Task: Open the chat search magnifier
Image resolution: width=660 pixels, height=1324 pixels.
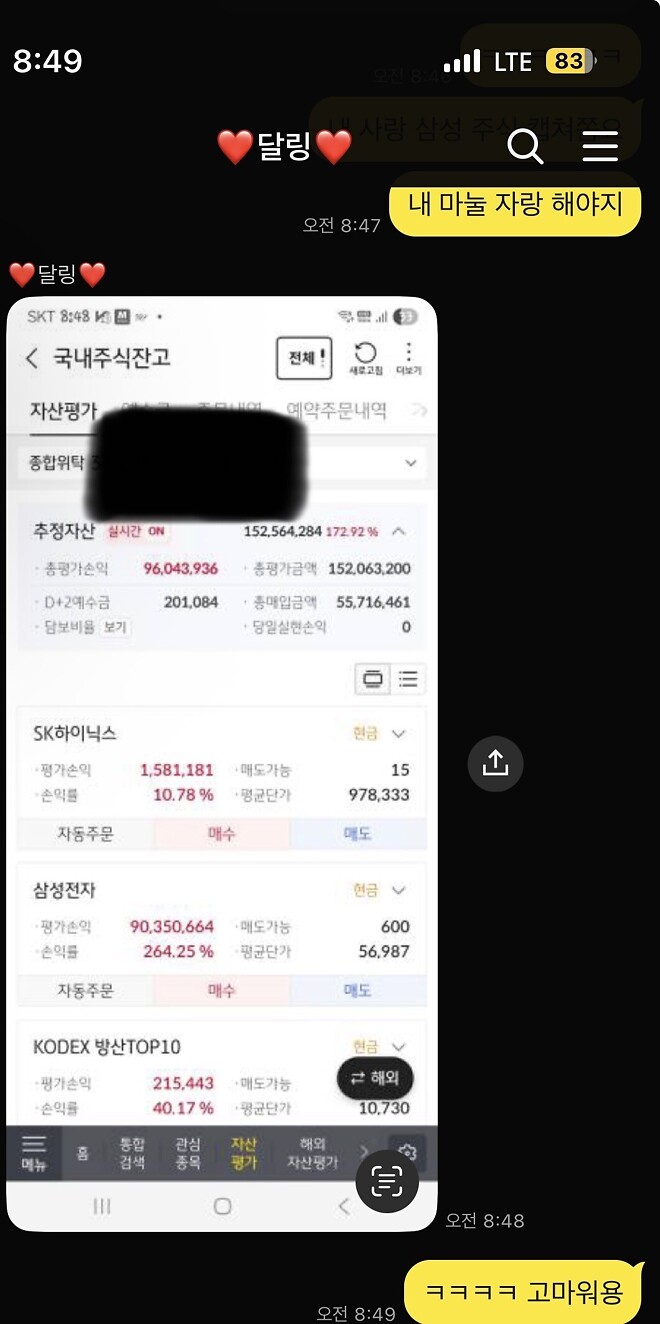Action: tap(525, 146)
